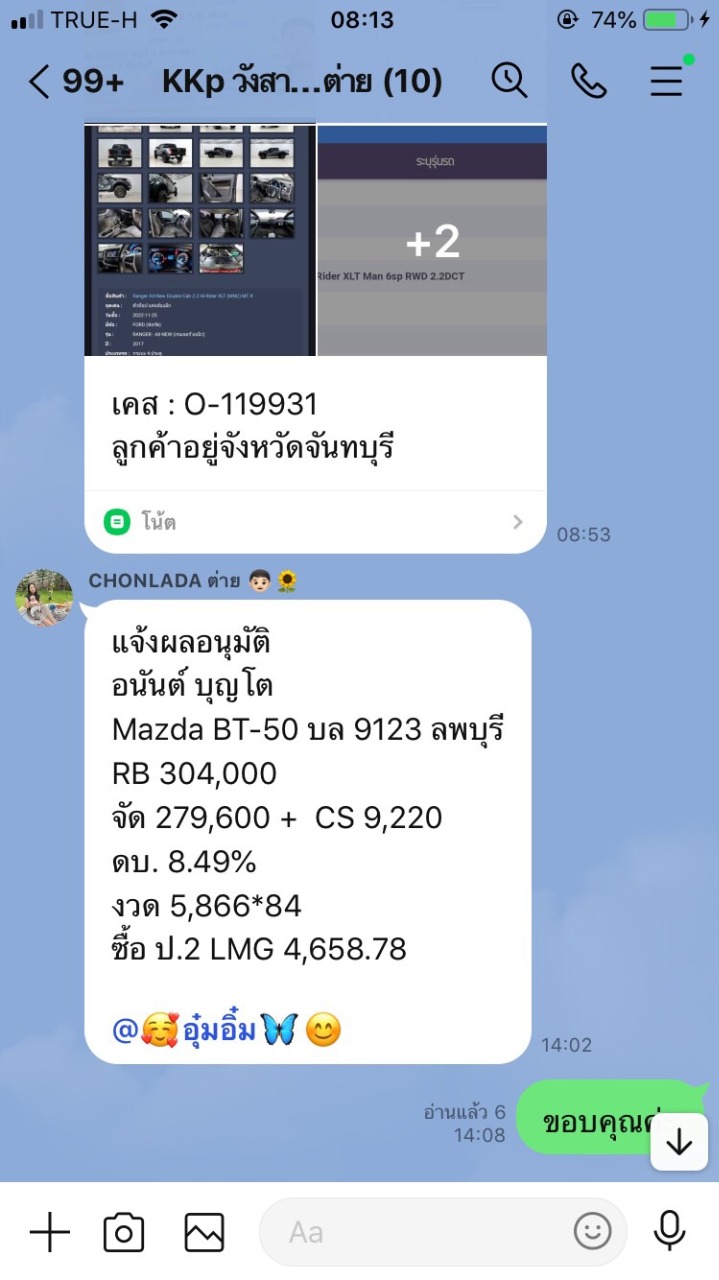Open the chat menu

coord(667,81)
